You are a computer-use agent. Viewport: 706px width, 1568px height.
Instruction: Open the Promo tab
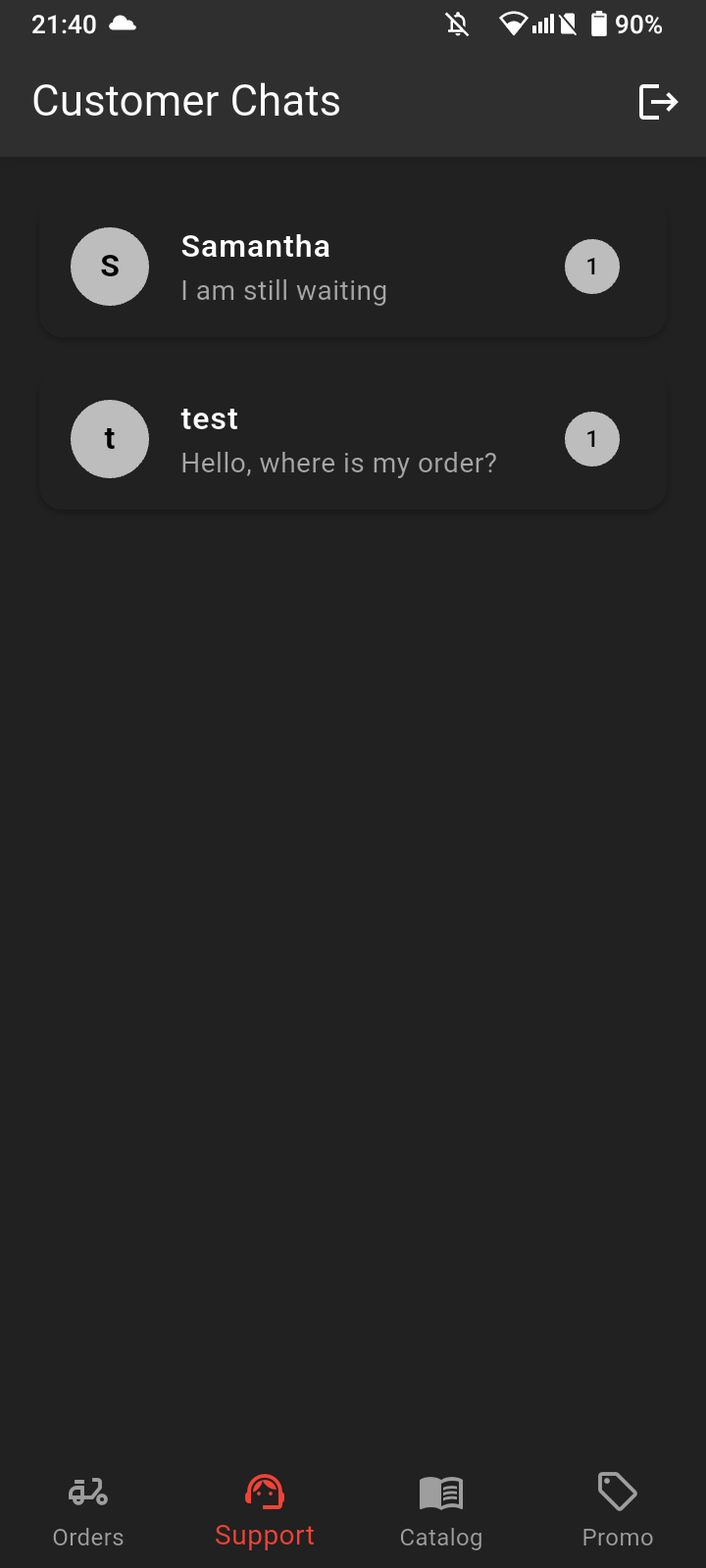tap(618, 1511)
